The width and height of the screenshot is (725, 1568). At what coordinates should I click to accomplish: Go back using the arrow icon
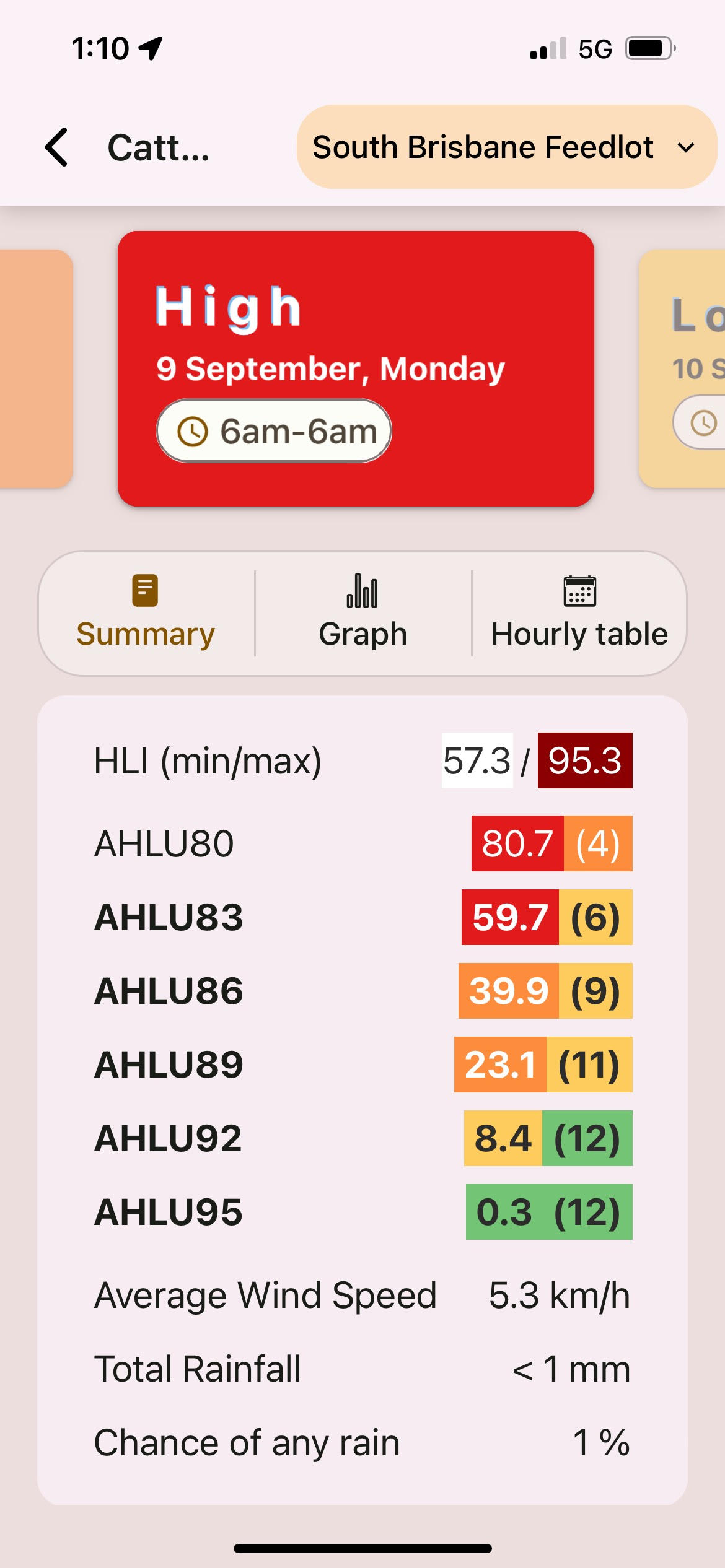click(57, 147)
